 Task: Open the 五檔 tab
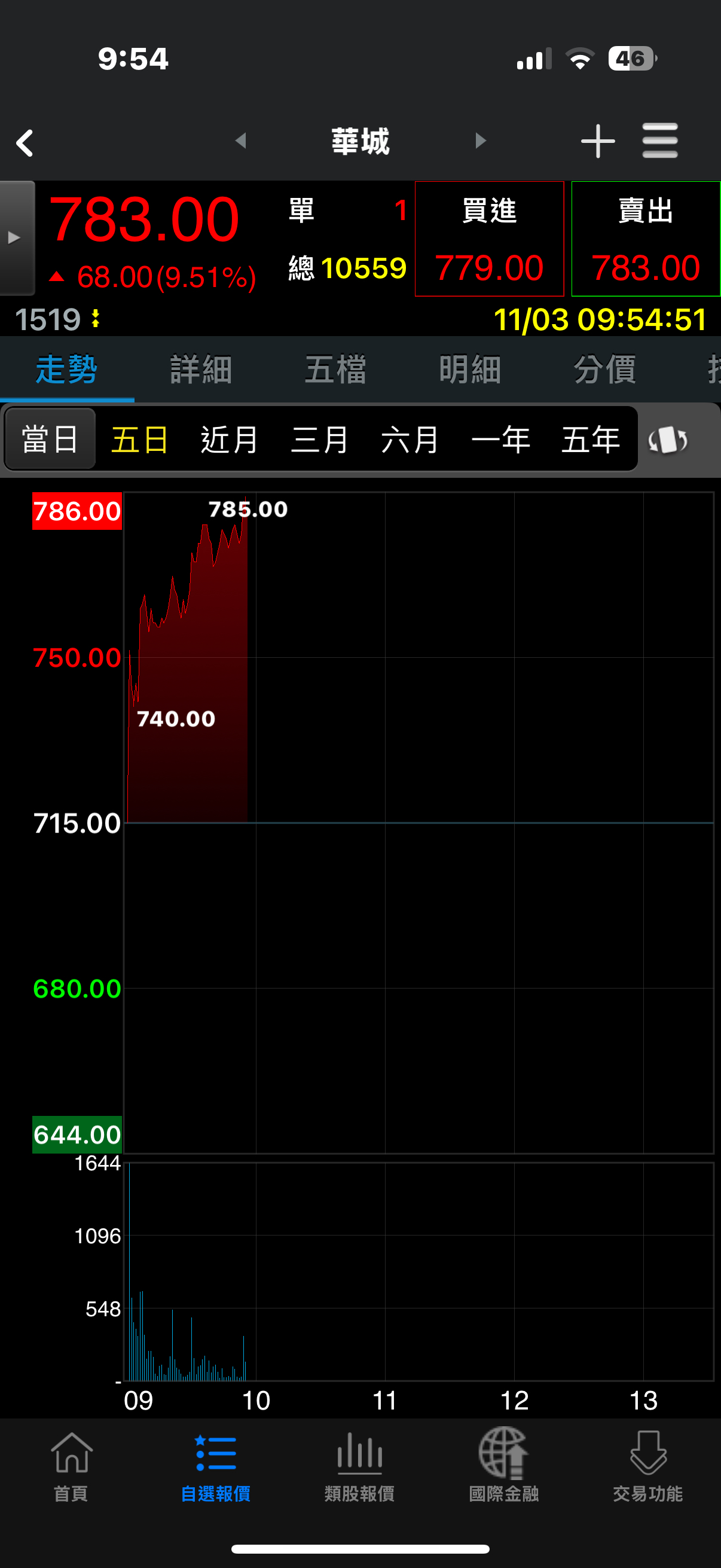pos(336,370)
